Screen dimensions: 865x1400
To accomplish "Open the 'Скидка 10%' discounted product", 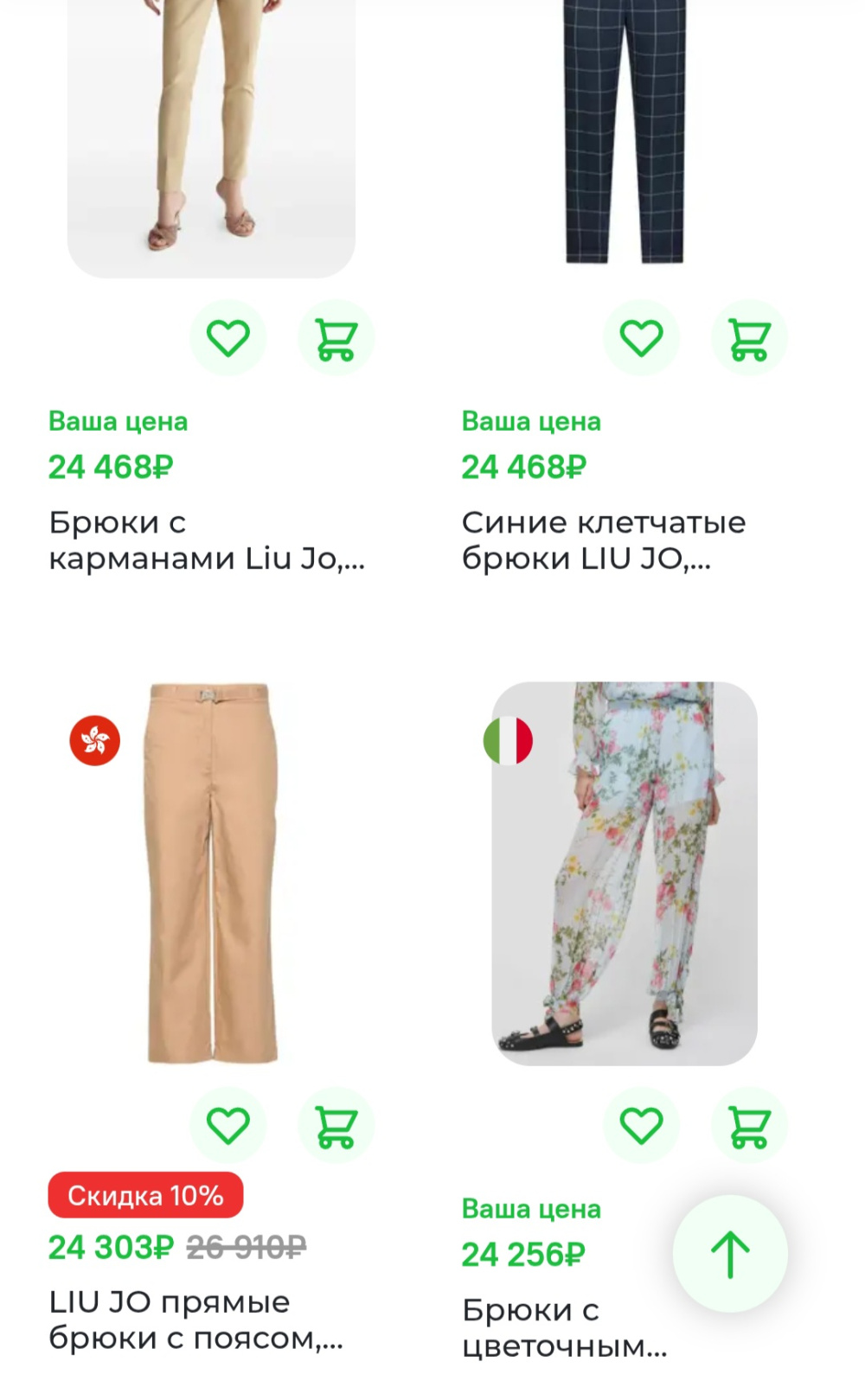I will (x=145, y=1196).
